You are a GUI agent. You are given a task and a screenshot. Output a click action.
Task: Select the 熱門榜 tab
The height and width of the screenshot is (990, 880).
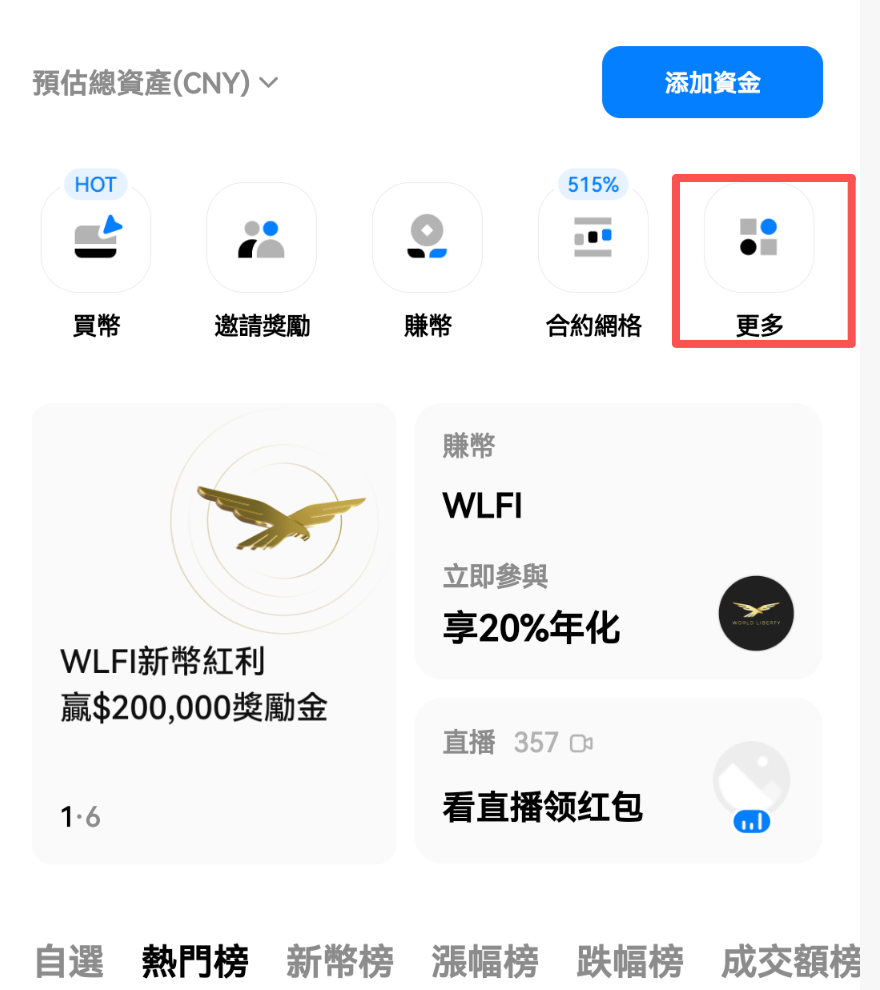tap(194, 962)
